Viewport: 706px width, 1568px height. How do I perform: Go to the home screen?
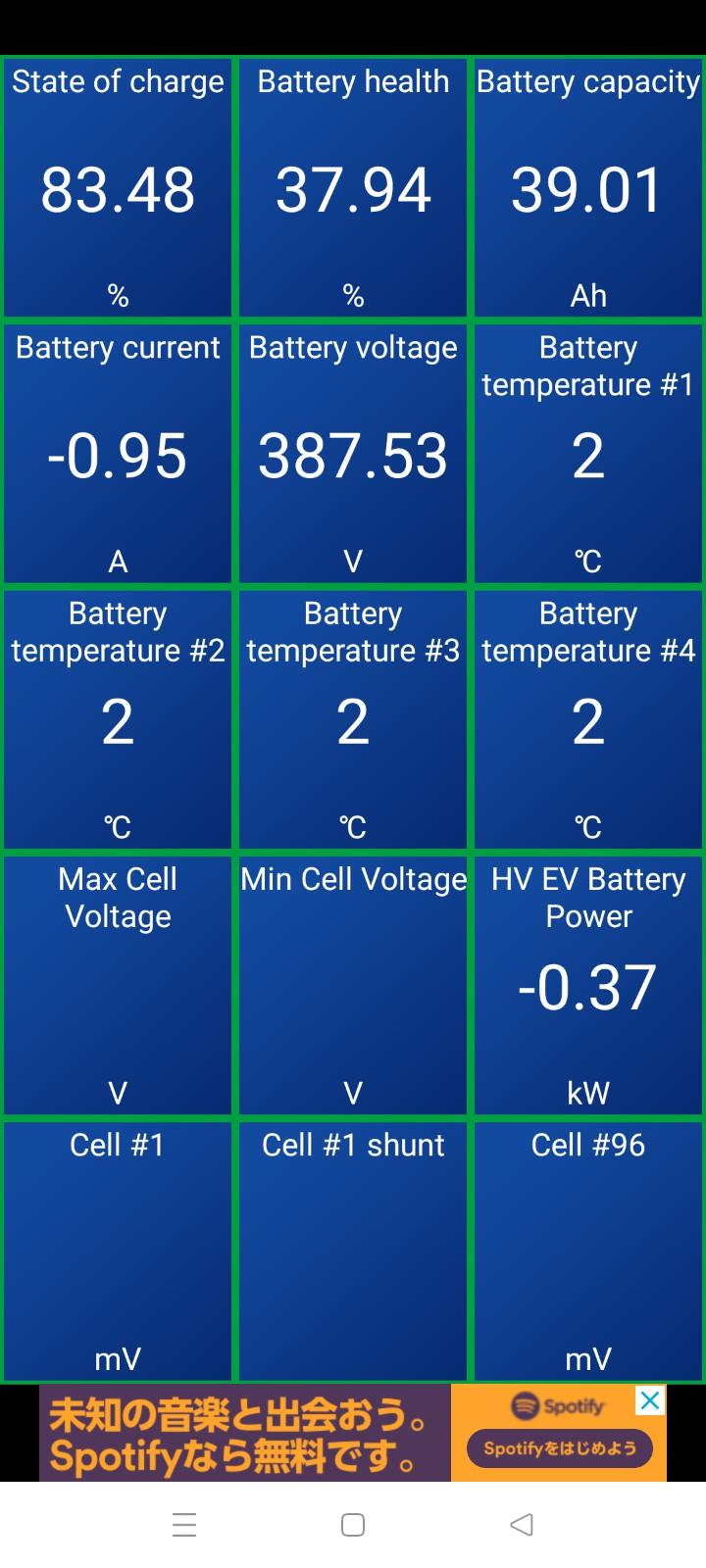coord(353,1524)
